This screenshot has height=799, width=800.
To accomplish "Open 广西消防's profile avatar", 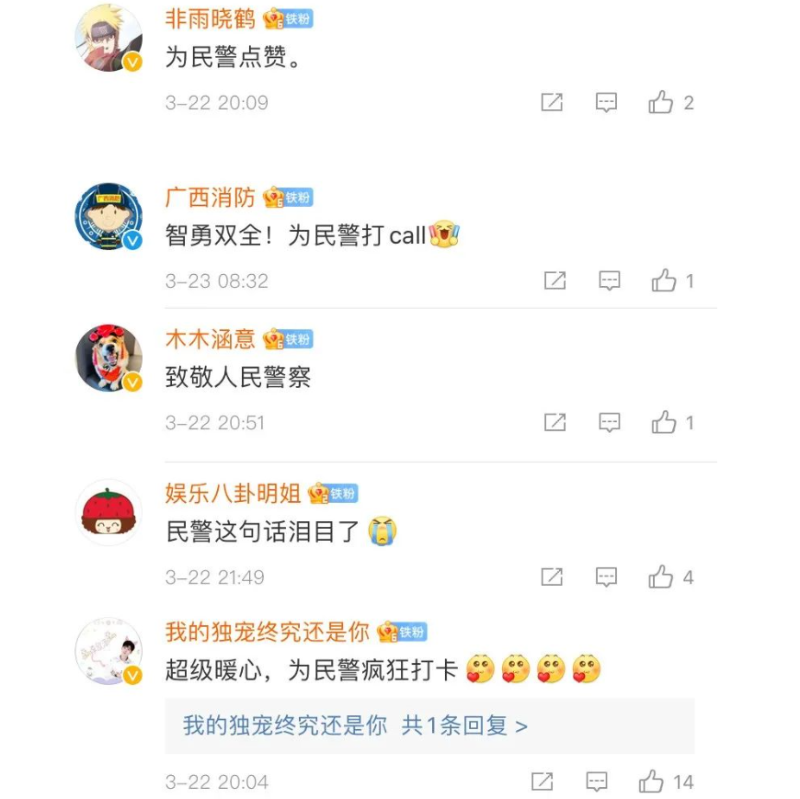I will [x=108, y=216].
